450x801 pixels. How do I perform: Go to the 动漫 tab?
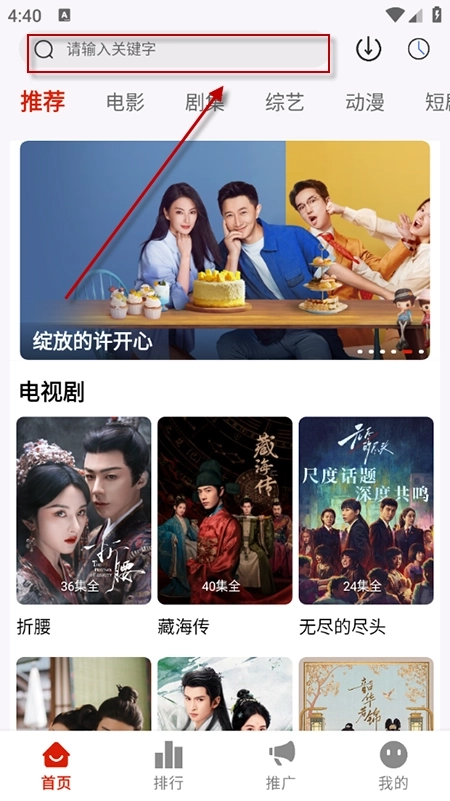(x=365, y=102)
